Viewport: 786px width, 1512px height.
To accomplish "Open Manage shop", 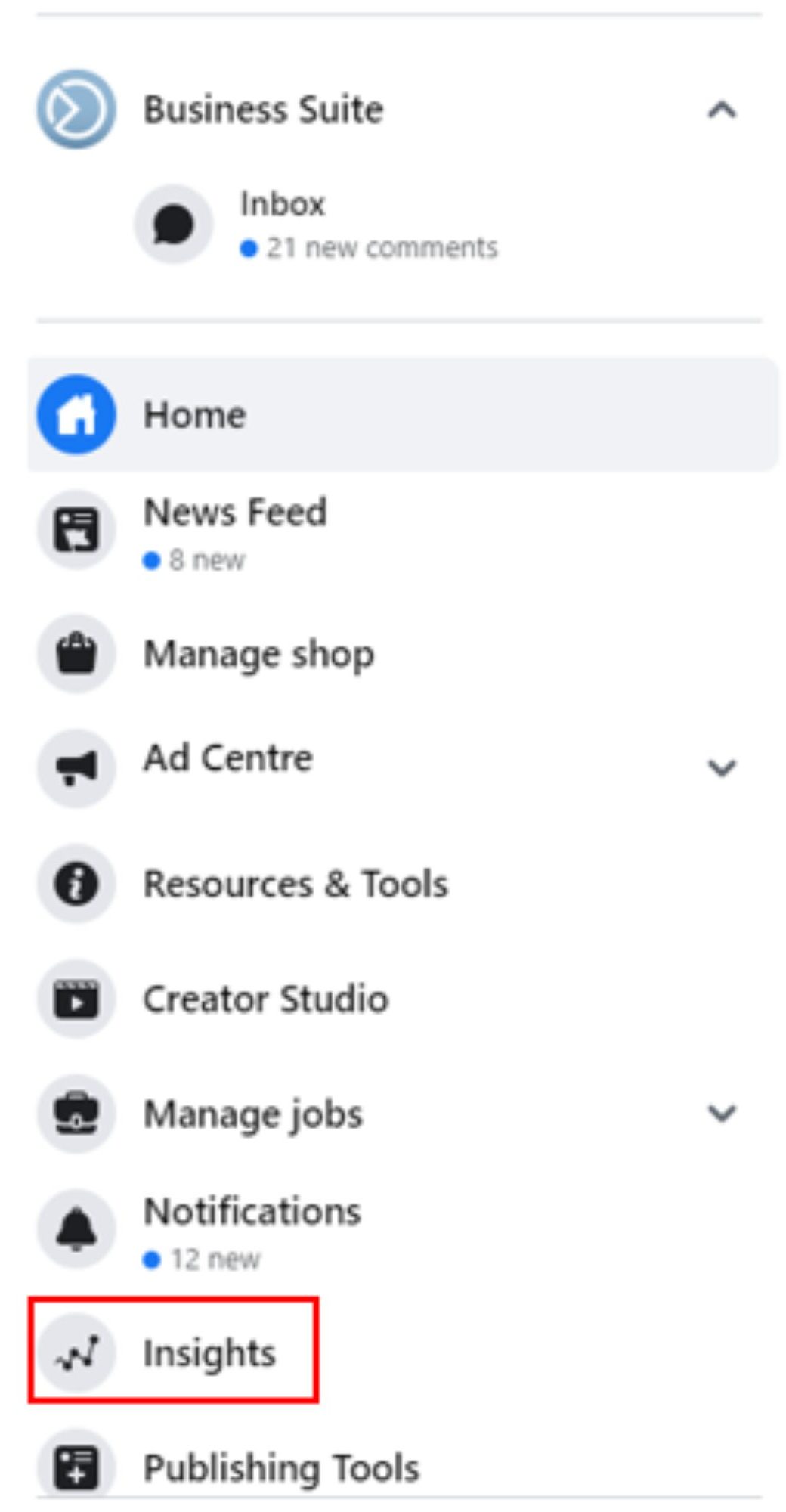I will (x=258, y=654).
